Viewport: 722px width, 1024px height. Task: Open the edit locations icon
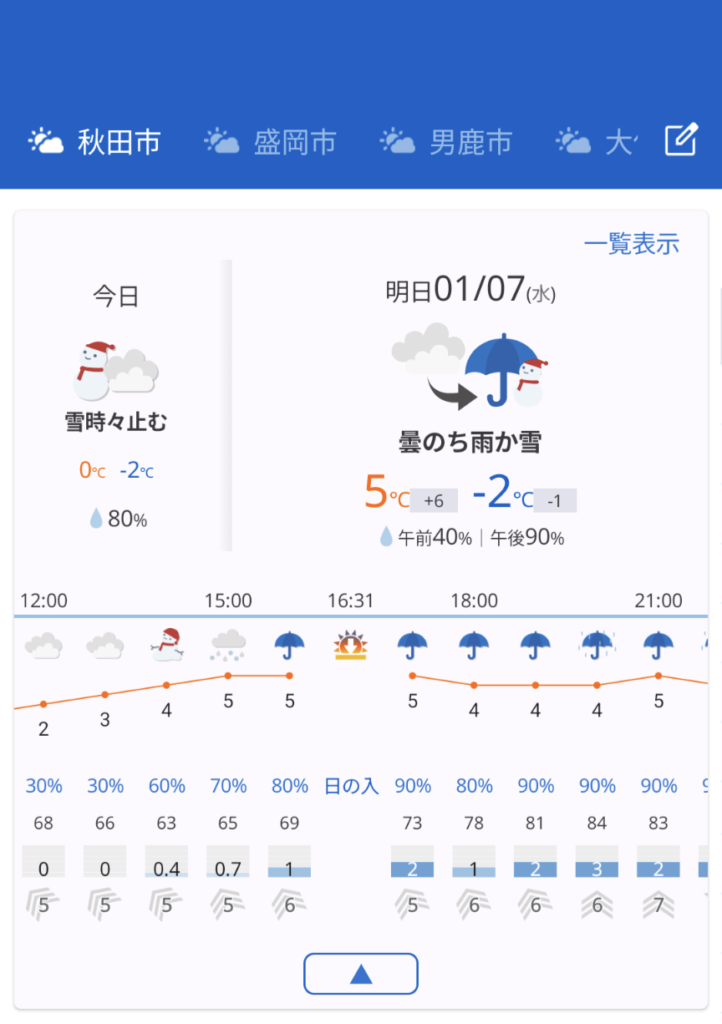pyautogui.click(x=680, y=141)
